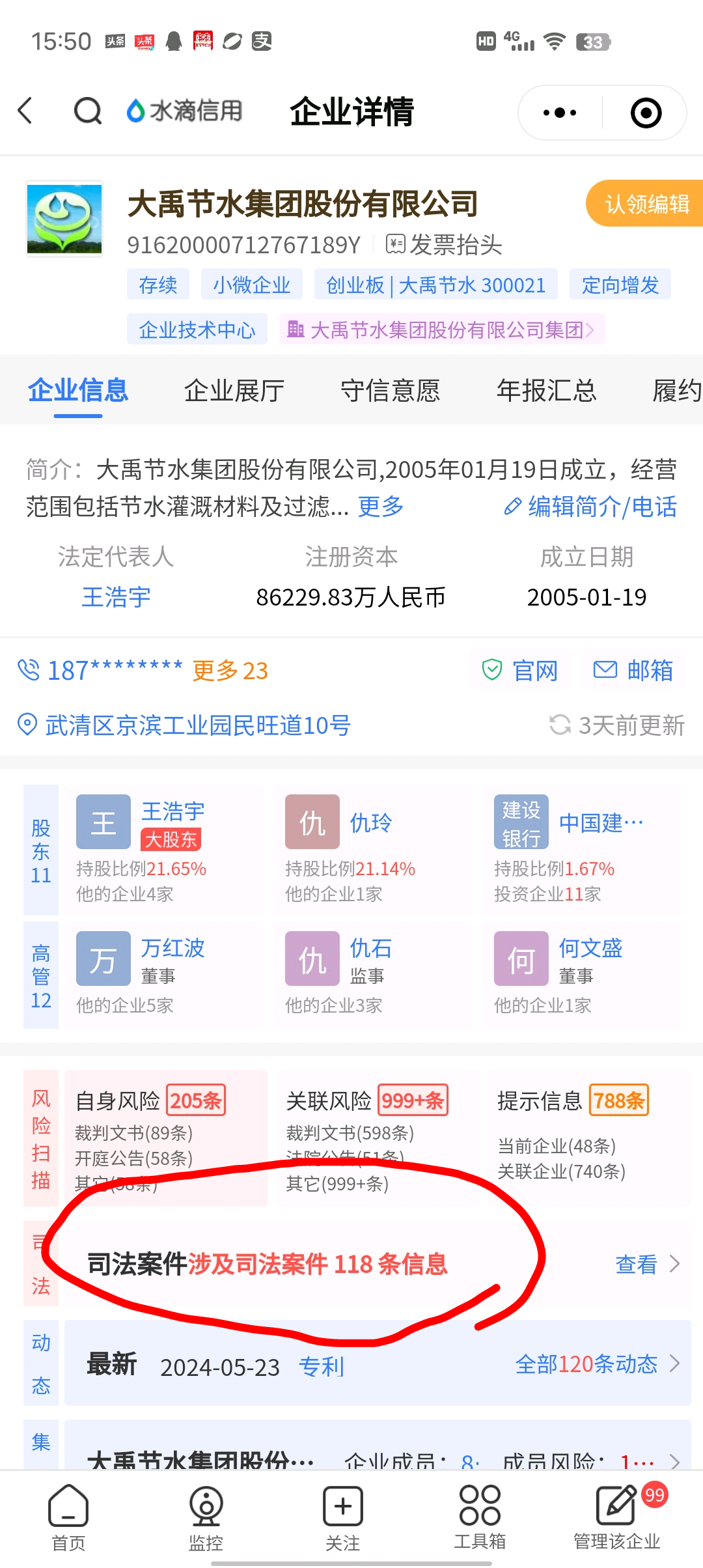Go back using the top-left arrow
Image resolution: width=703 pixels, height=1568 pixels.
click(x=25, y=111)
